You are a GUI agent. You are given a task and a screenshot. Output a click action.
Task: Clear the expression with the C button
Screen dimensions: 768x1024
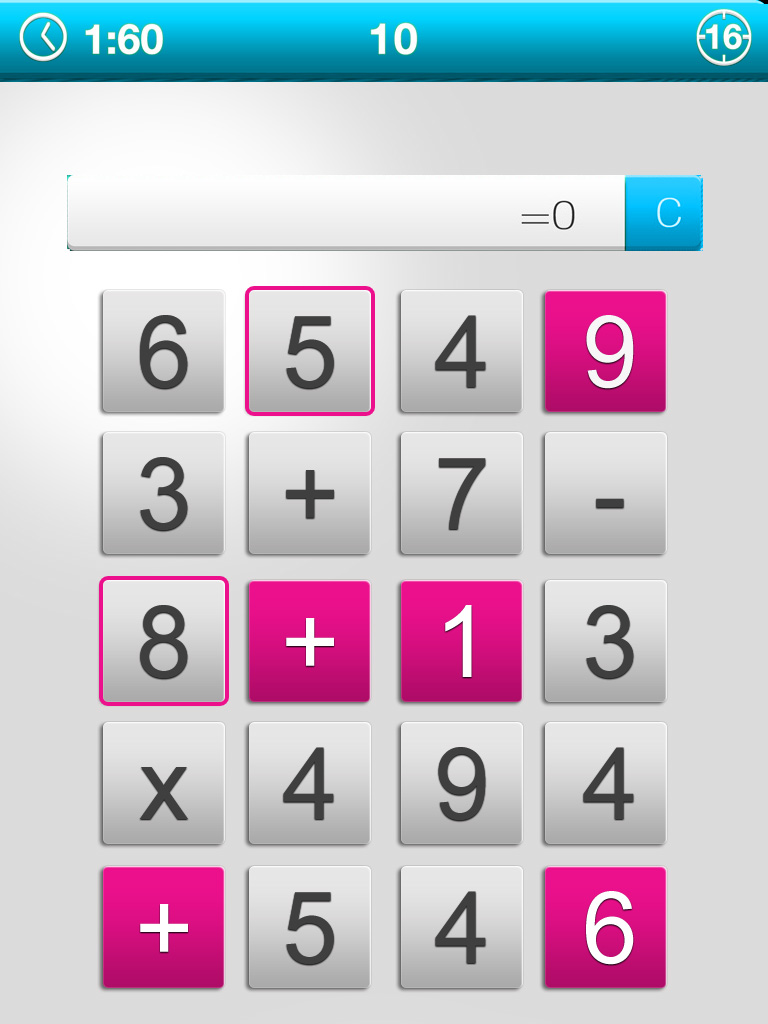tap(666, 213)
